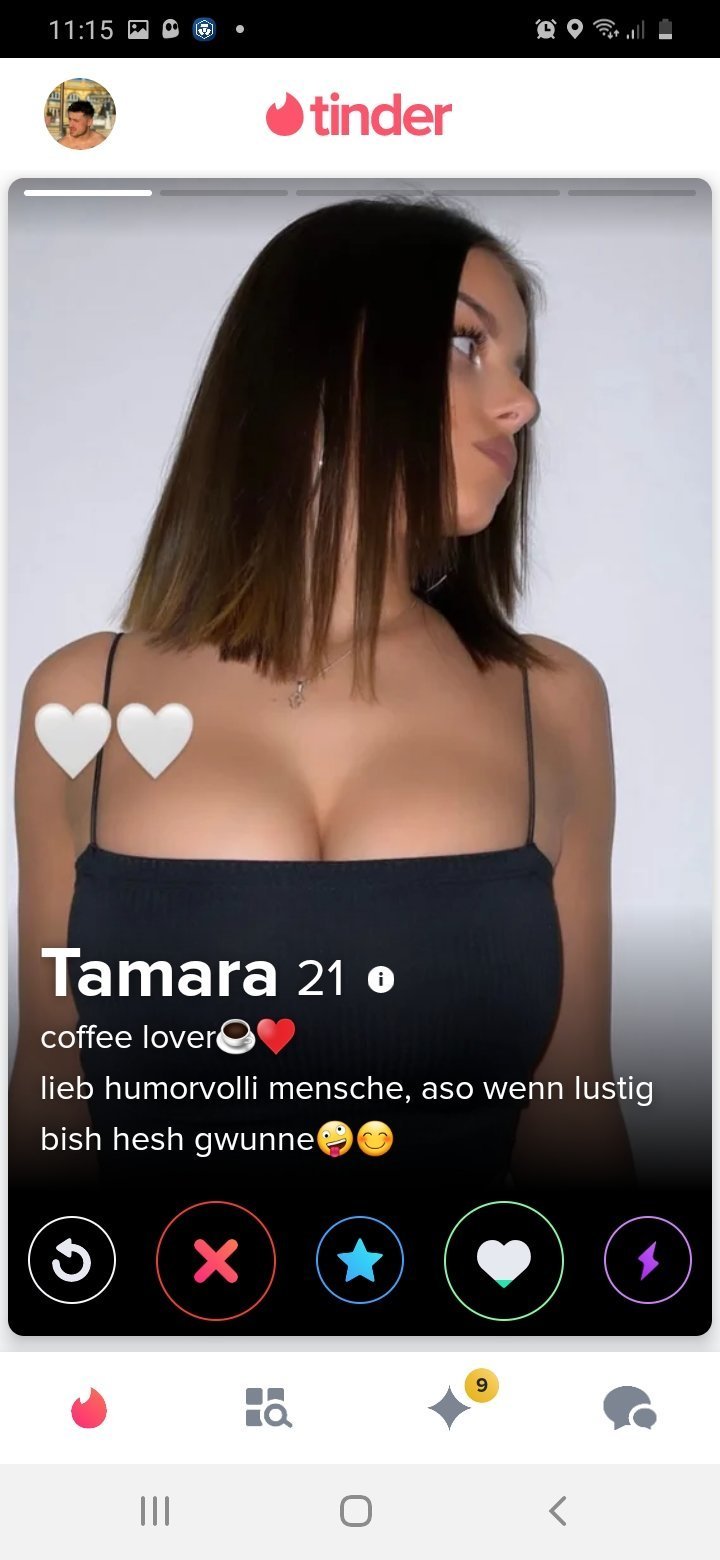Viewport: 720px width, 1560px height.
Task: Open recent apps from navigation bar
Action: tap(155, 1510)
